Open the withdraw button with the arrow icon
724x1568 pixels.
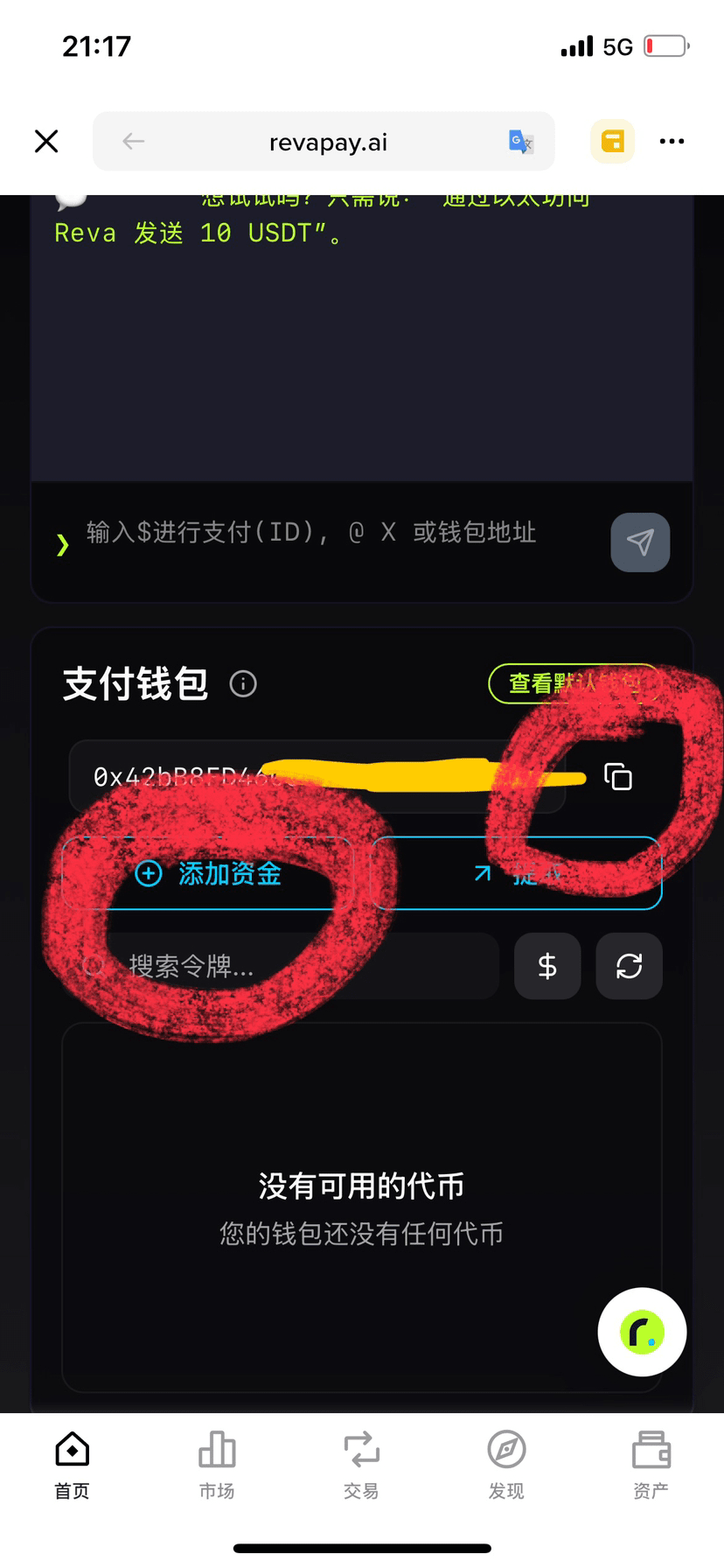(x=518, y=873)
